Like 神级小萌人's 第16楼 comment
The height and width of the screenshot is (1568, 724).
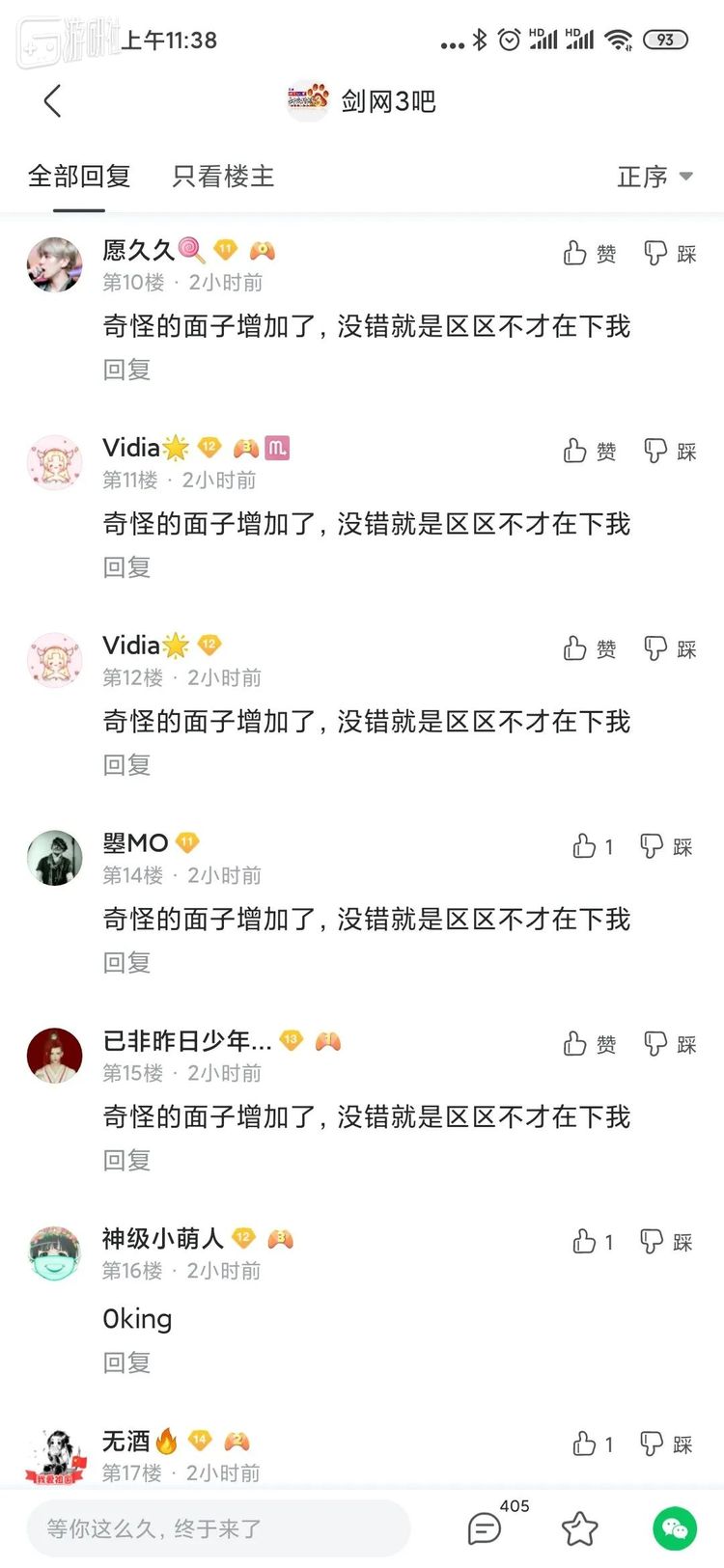click(591, 1242)
